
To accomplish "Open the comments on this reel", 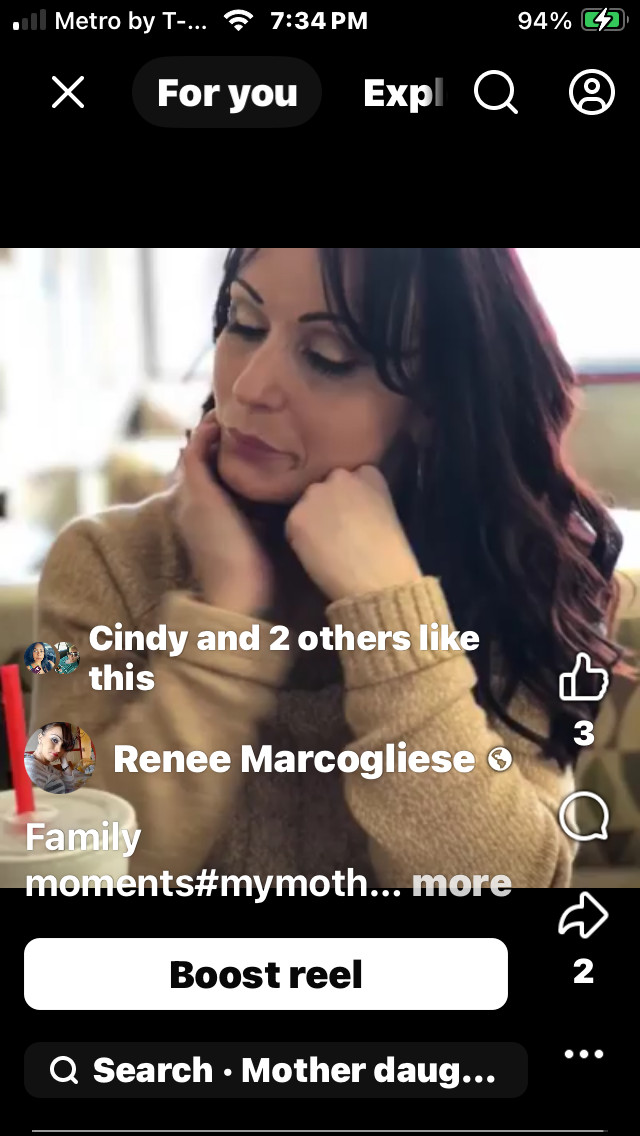I will pyautogui.click(x=584, y=818).
